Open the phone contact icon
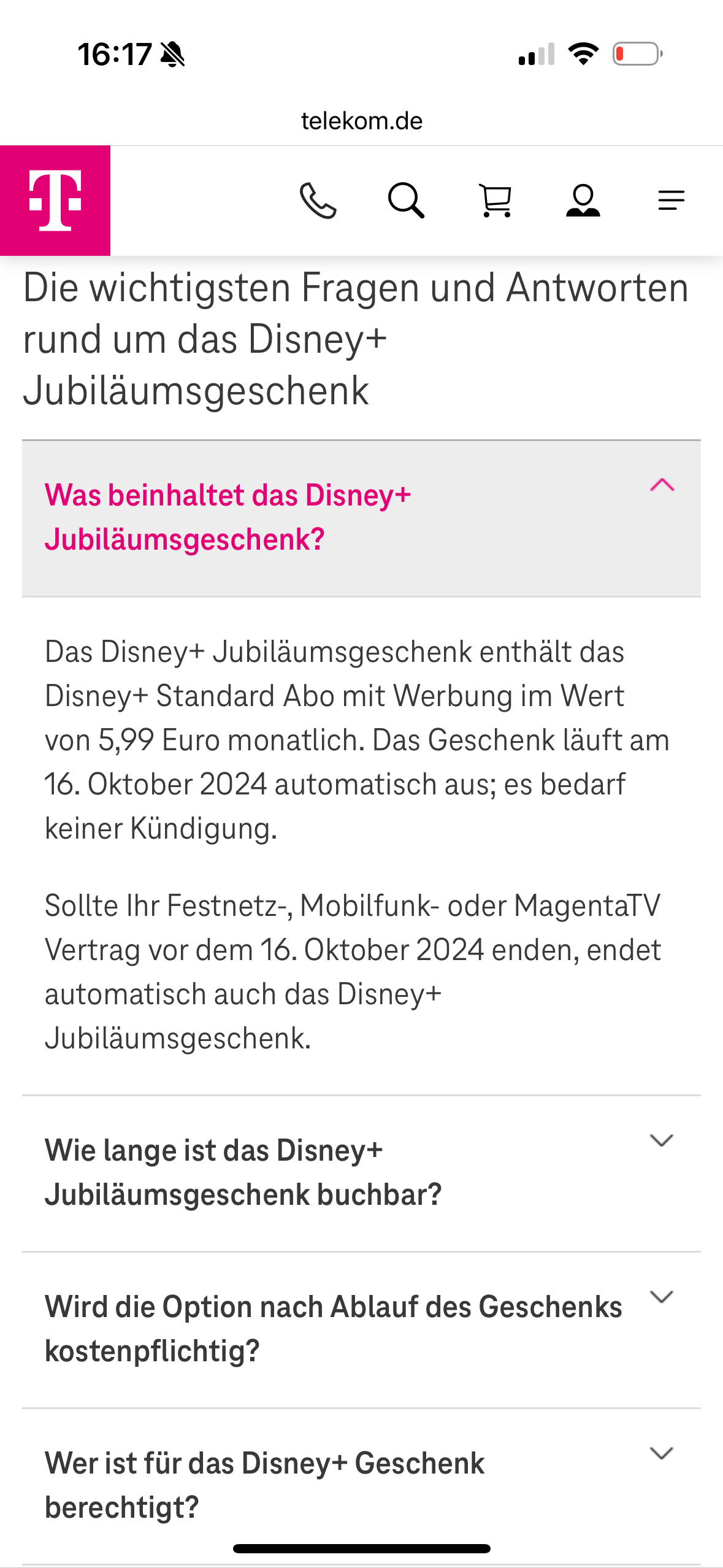This screenshot has height=1568, width=723. pos(318,201)
